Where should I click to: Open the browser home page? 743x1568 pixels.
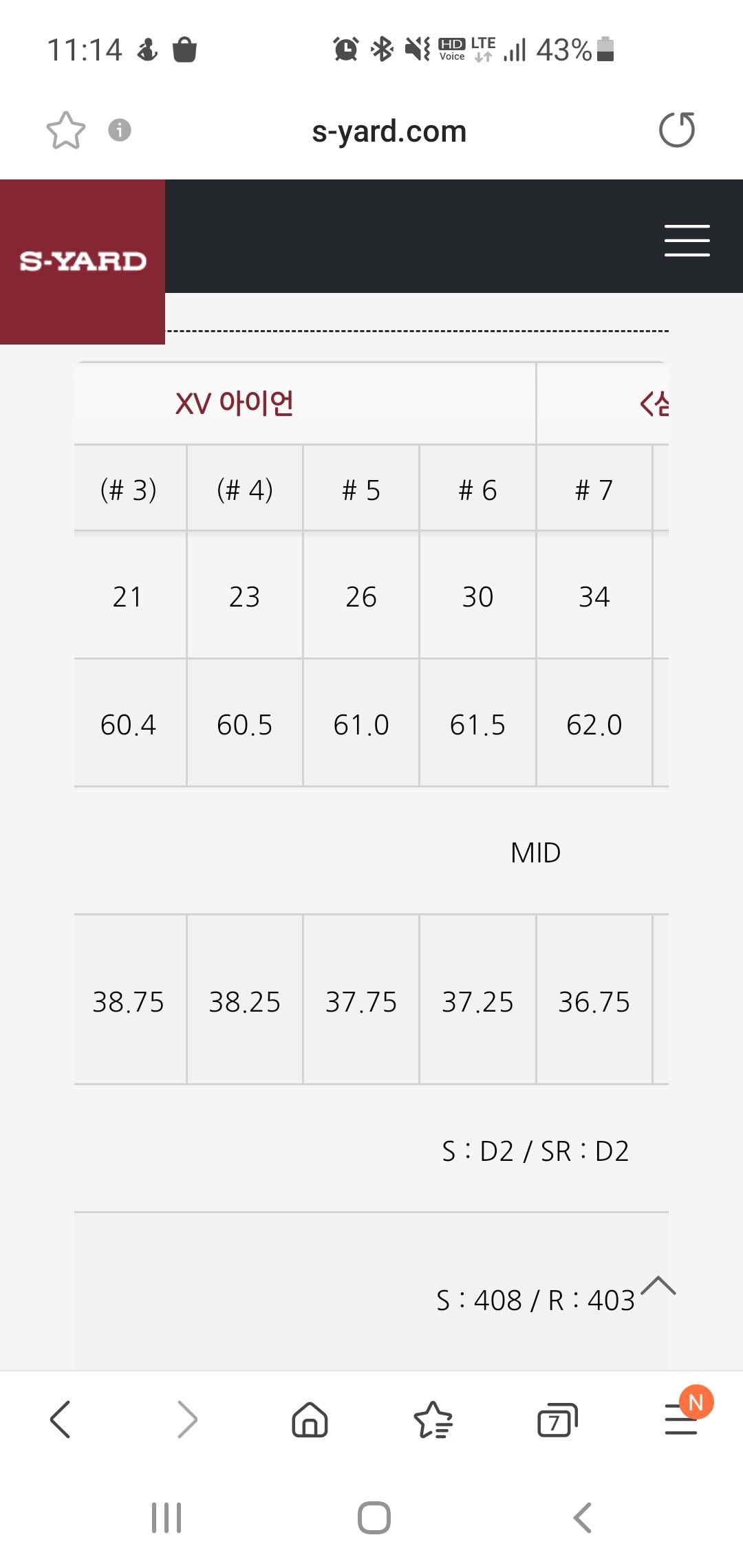pyautogui.click(x=310, y=1419)
